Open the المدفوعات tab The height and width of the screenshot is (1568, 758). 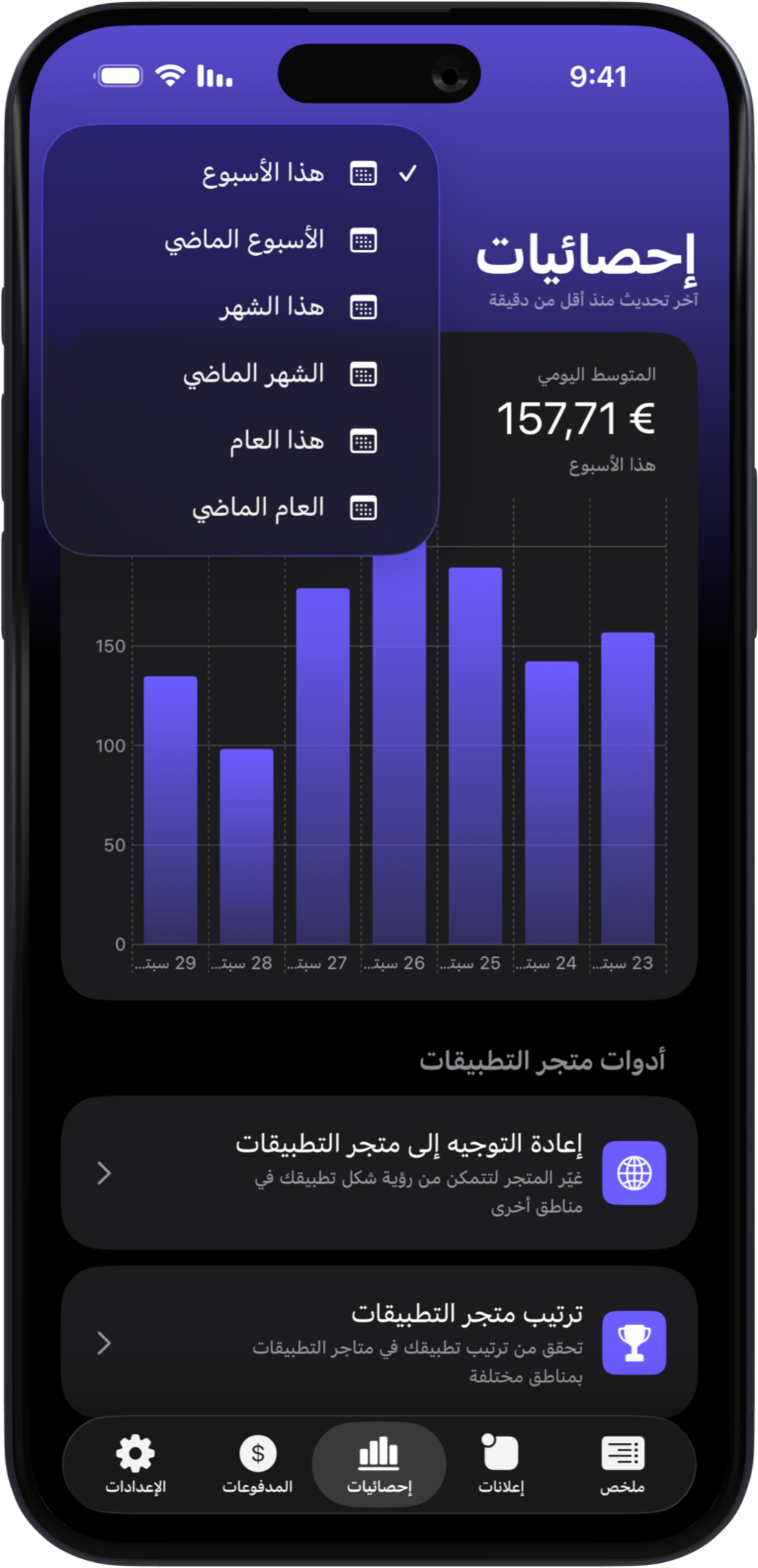coord(257,1464)
